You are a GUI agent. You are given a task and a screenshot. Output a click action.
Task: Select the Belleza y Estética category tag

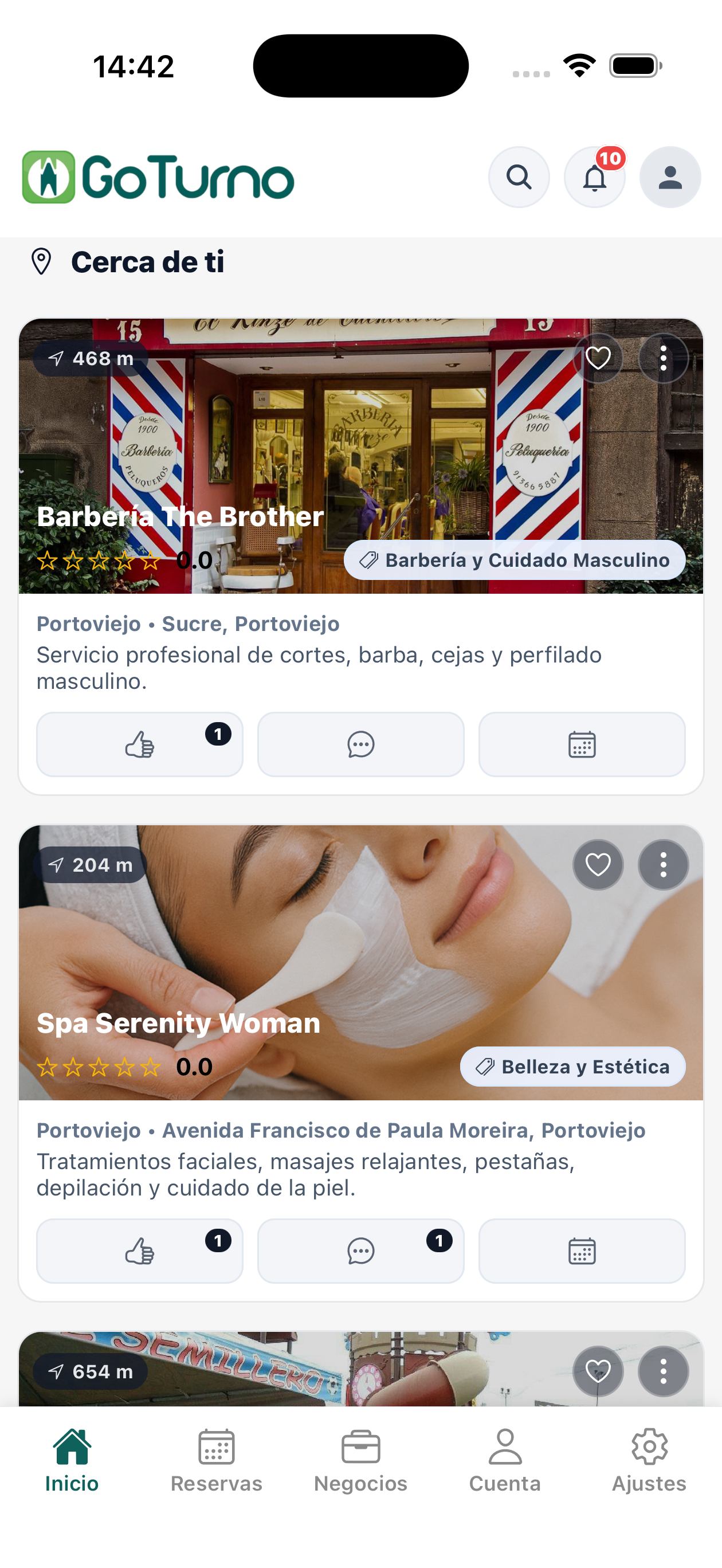pyautogui.click(x=573, y=1067)
